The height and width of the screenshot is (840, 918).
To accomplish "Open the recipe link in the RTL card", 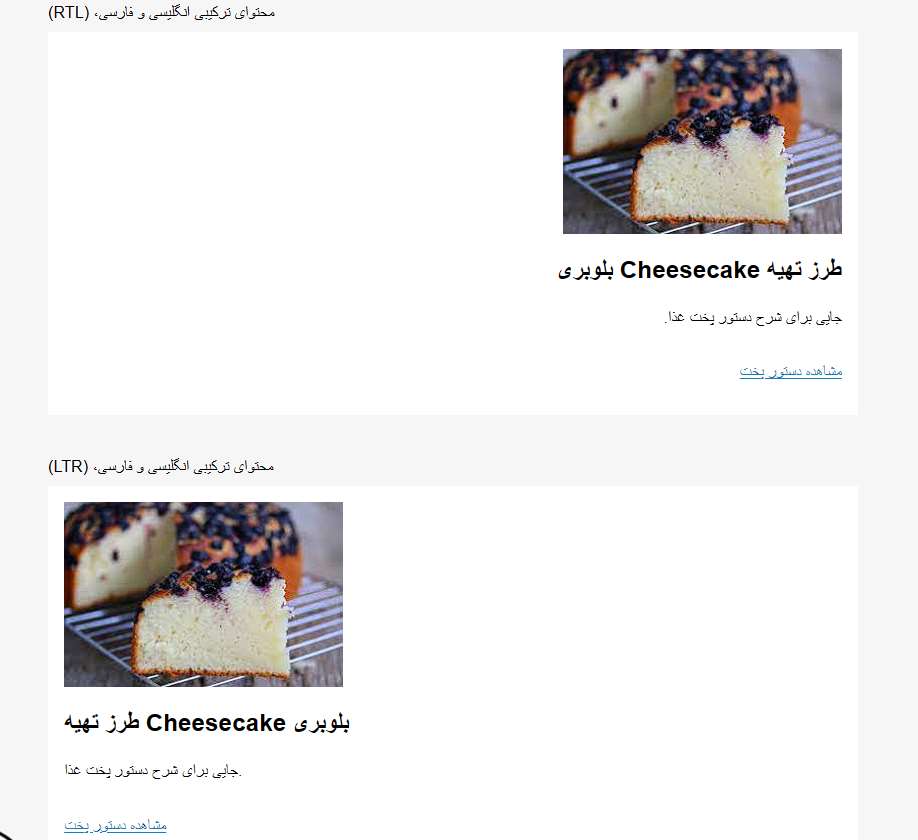I will coord(790,372).
